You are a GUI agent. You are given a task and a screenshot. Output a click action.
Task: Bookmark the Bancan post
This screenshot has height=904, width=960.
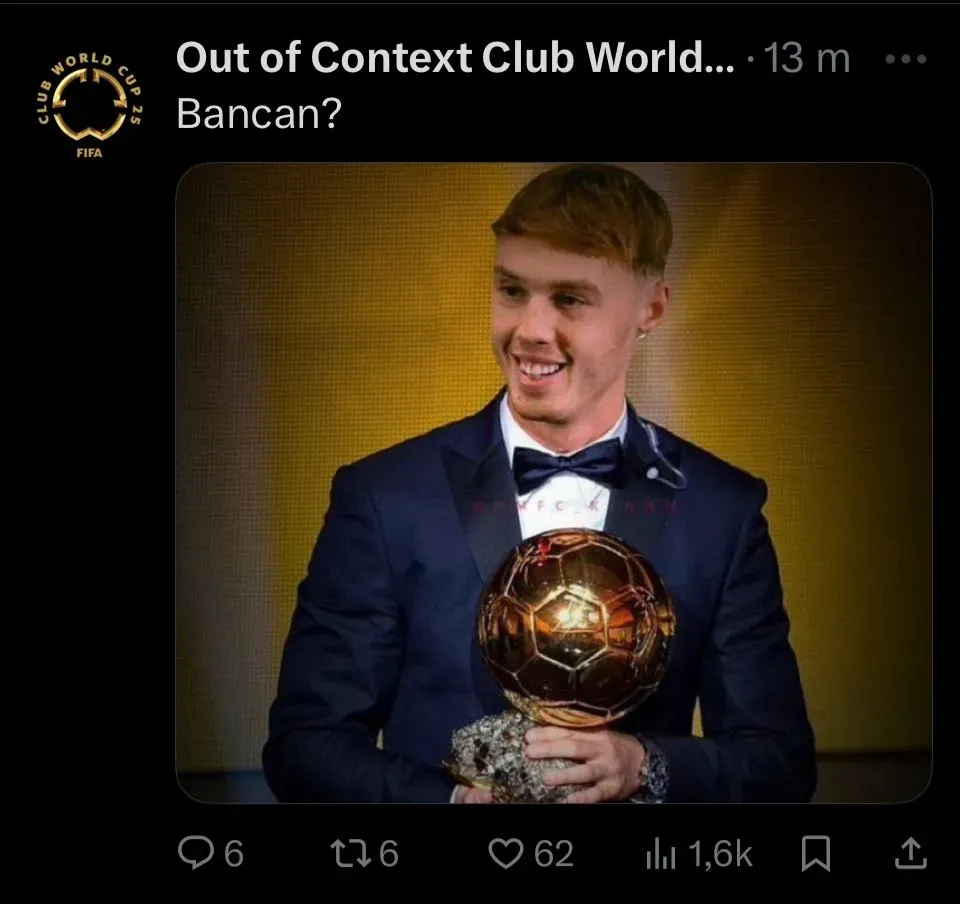[x=816, y=853]
